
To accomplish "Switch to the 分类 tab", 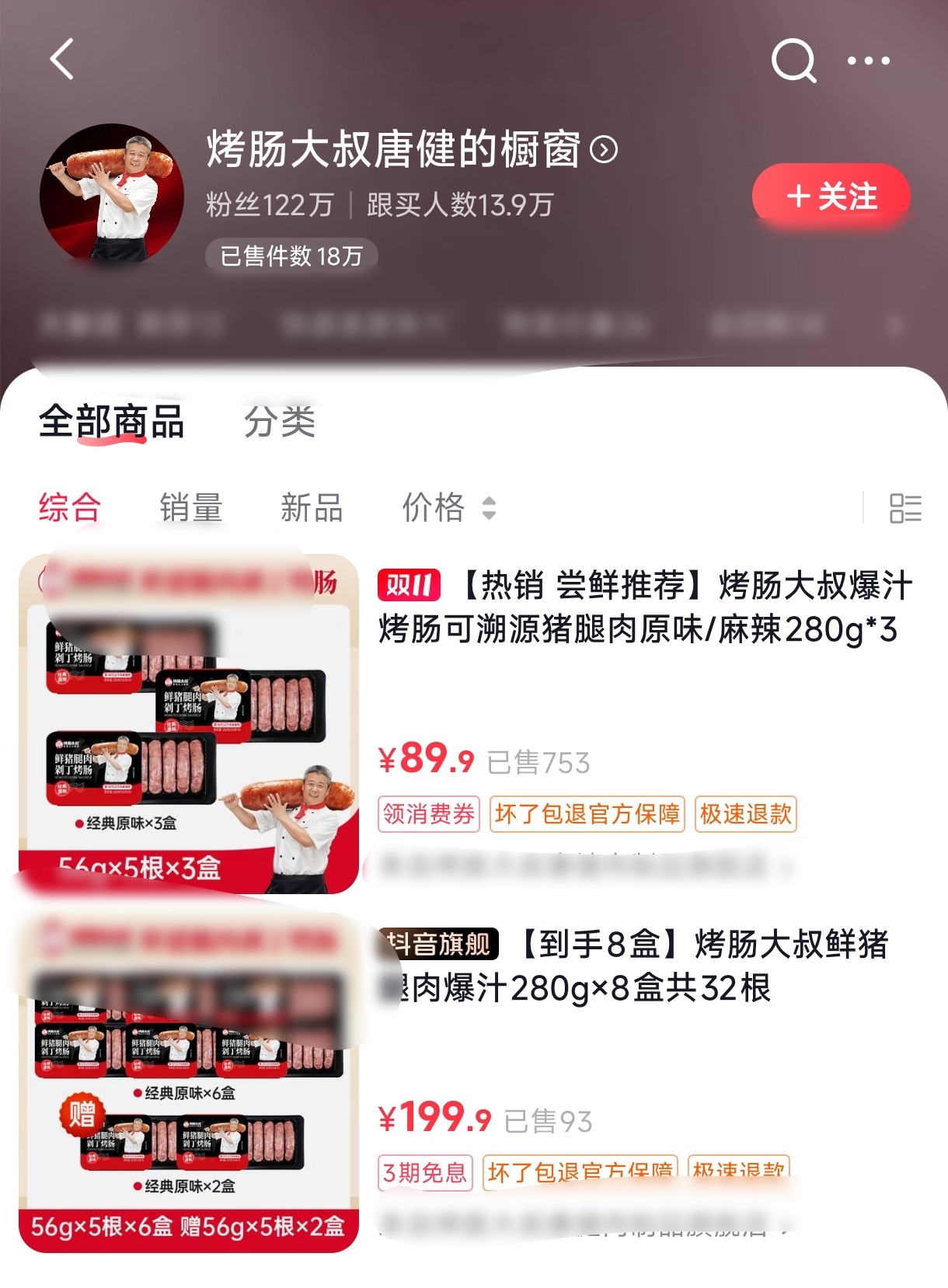I will pyautogui.click(x=281, y=420).
